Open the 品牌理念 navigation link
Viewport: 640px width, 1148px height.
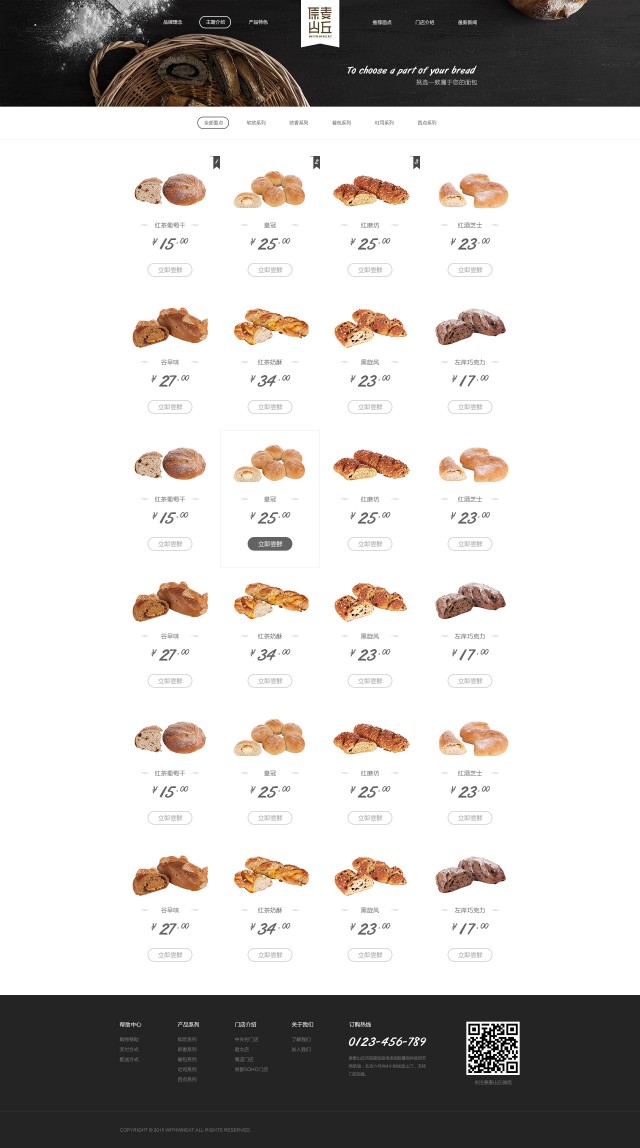(x=173, y=21)
